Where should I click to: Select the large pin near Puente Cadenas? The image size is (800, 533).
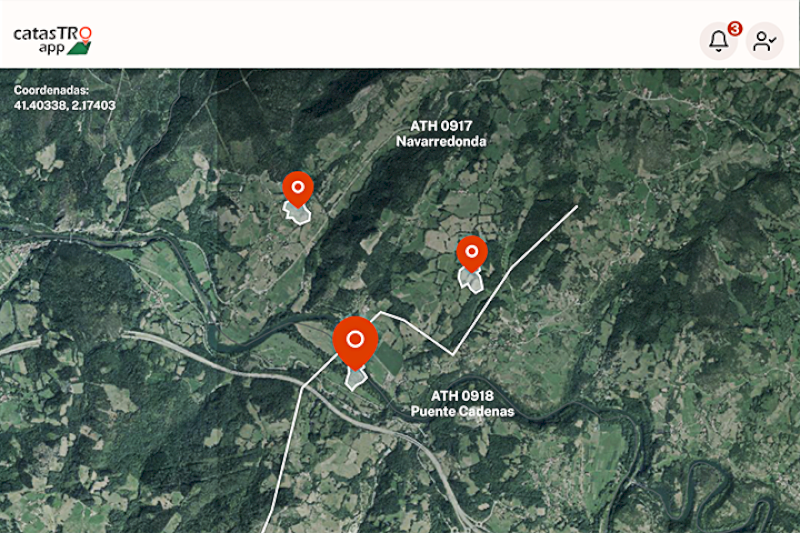click(354, 341)
